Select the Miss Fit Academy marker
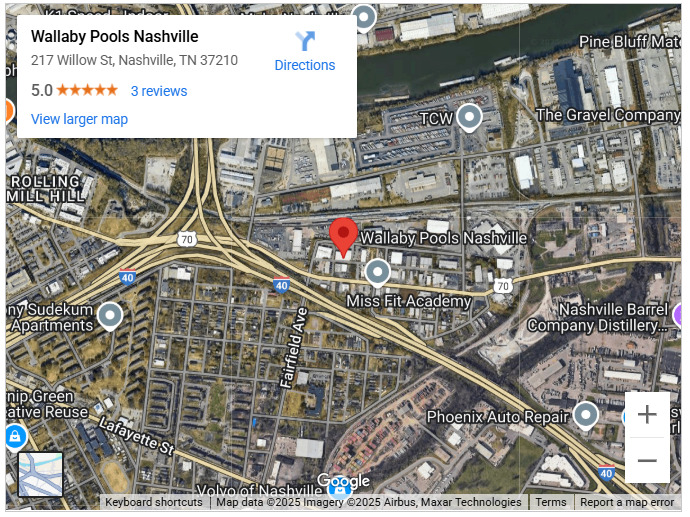 [x=377, y=271]
